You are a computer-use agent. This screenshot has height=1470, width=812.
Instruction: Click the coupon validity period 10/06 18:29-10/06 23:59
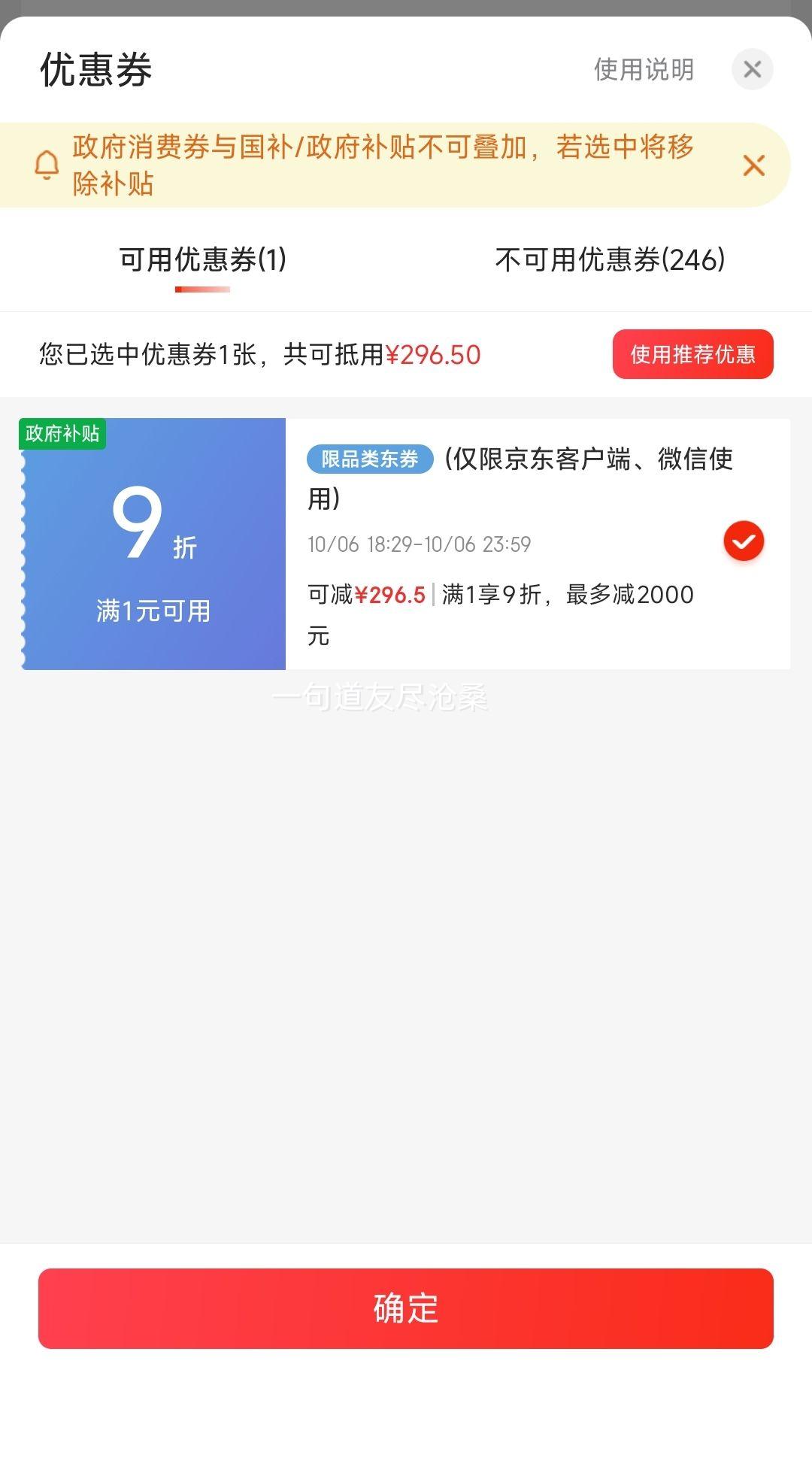[421, 545]
